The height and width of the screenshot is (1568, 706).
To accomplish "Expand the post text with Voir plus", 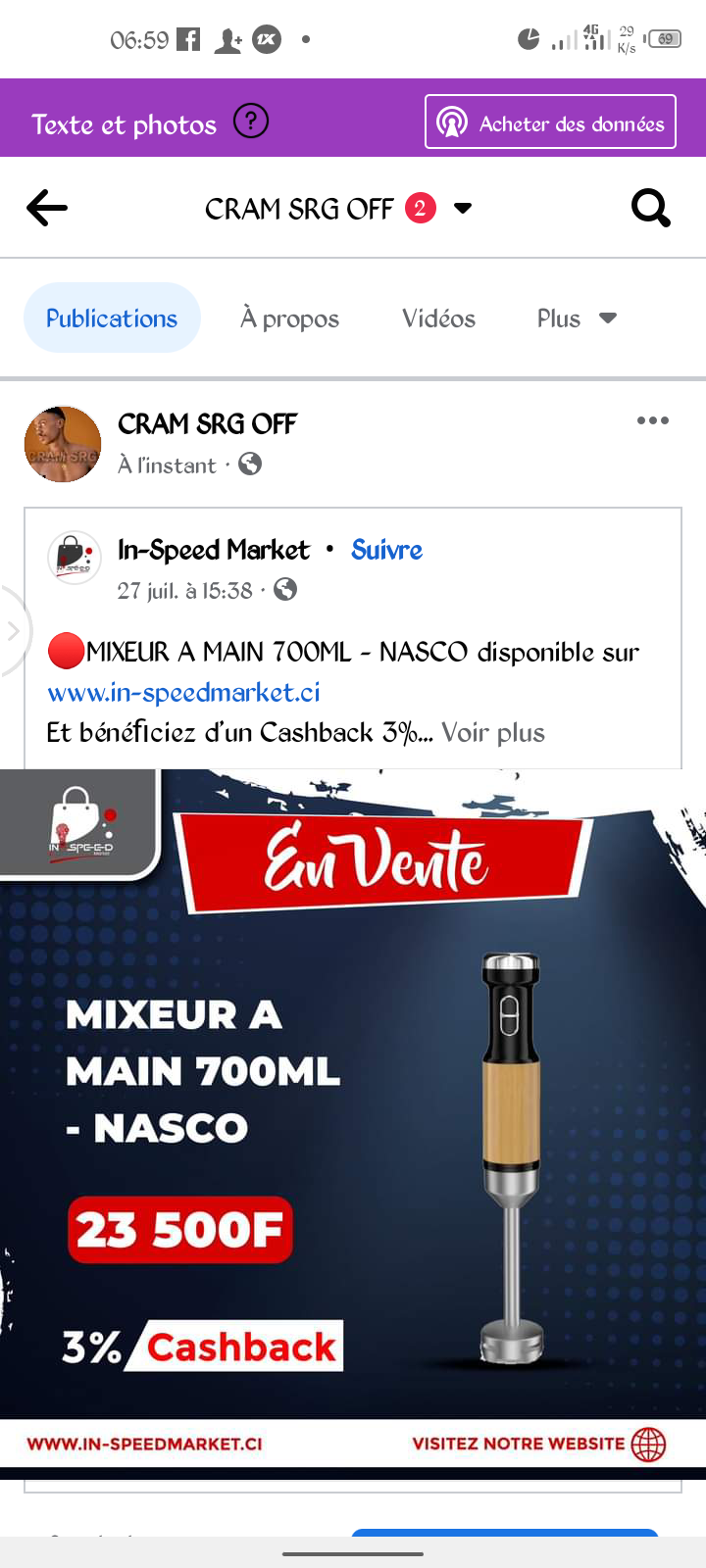I will (493, 733).
